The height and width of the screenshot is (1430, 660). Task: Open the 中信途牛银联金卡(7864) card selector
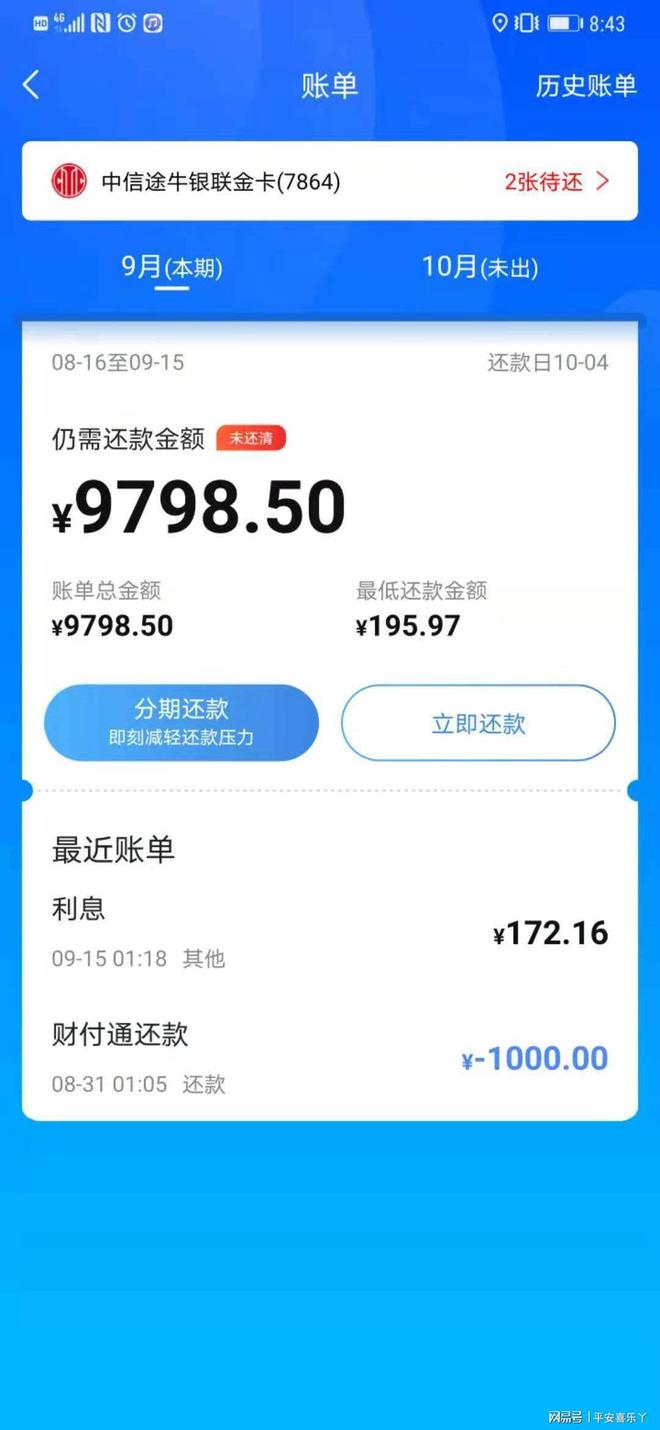click(x=329, y=181)
